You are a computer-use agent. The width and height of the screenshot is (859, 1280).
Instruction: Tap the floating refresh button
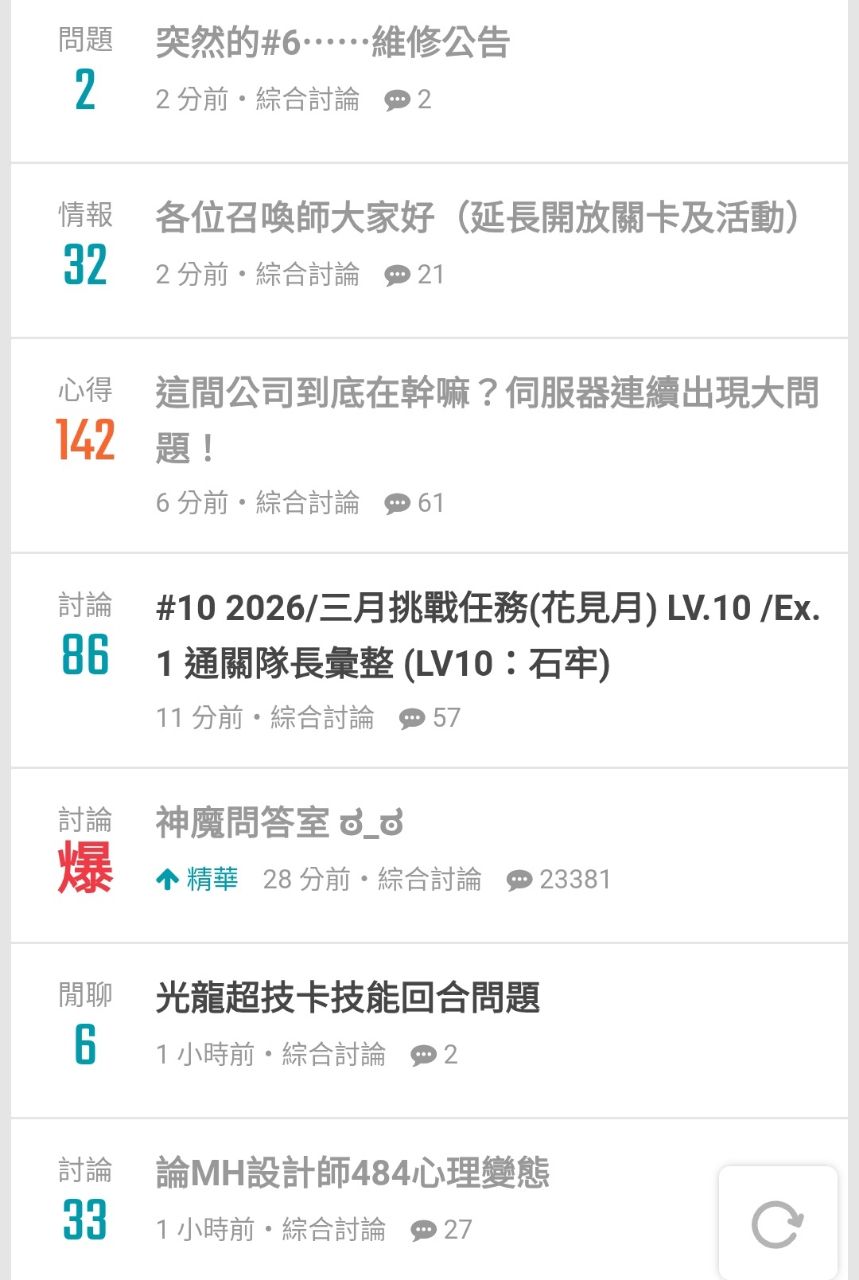(x=777, y=1224)
